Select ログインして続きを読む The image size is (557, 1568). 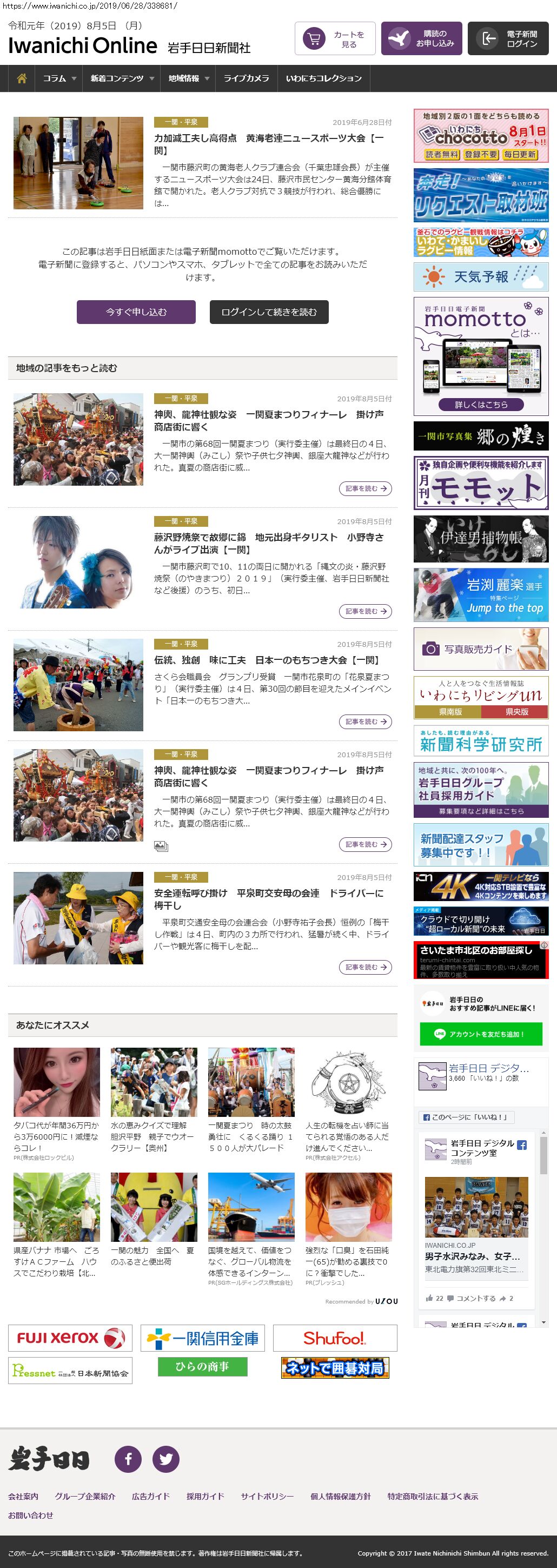pos(269,312)
